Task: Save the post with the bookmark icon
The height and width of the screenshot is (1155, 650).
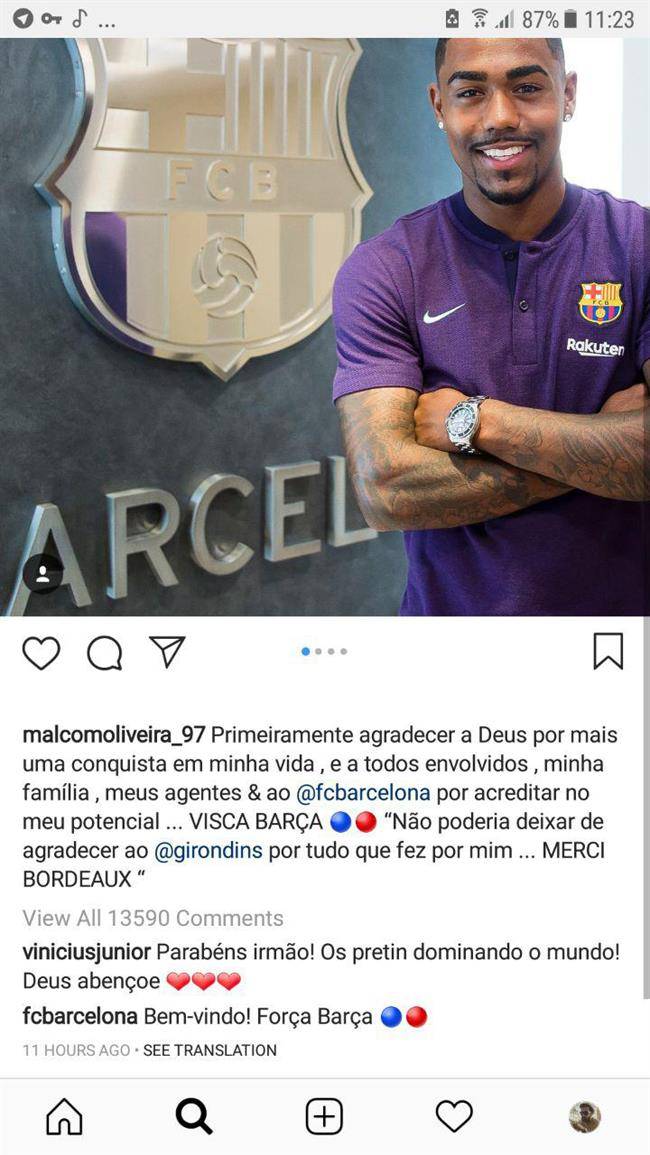Action: point(608,651)
